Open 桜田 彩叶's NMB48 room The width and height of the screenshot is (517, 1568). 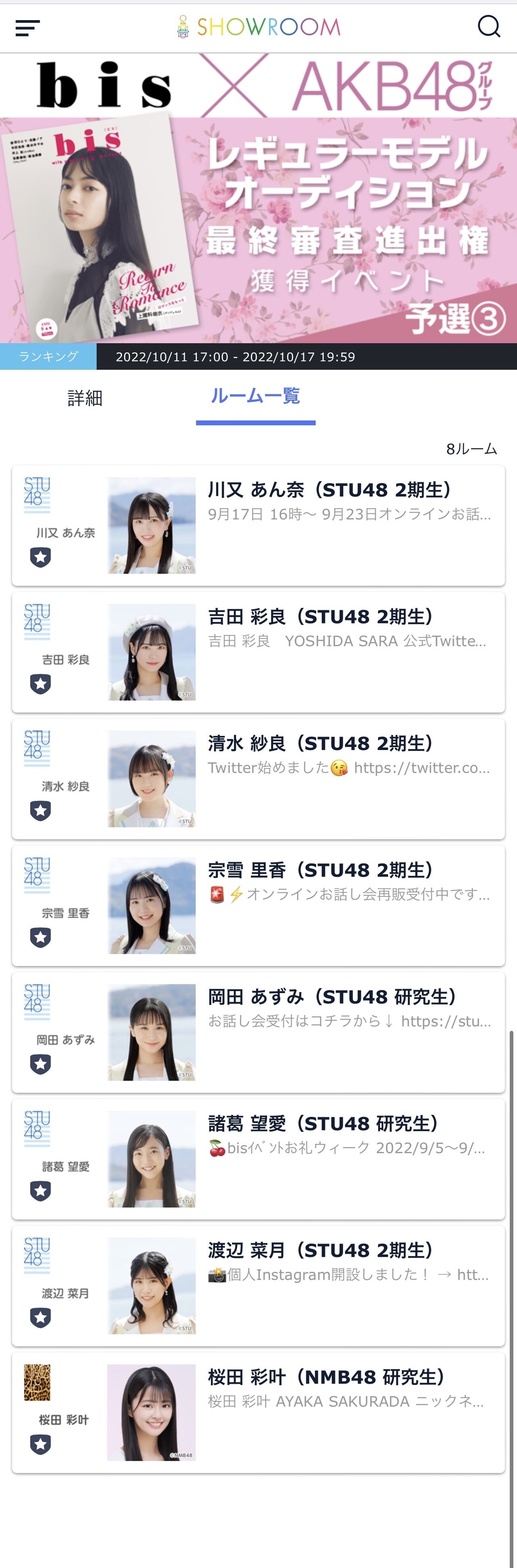point(258,1412)
